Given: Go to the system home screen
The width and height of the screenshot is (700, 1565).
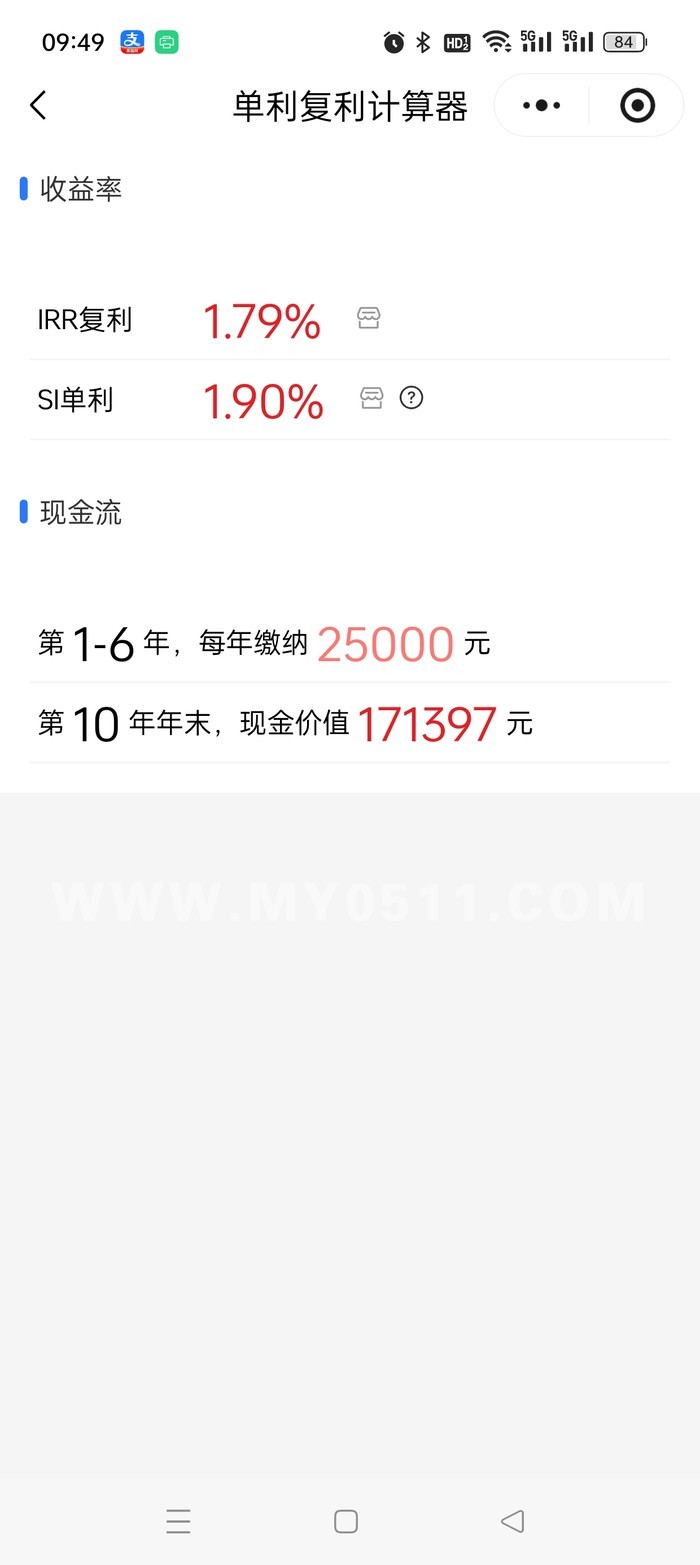Looking at the screenshot, I should (x=346, y=1521).
